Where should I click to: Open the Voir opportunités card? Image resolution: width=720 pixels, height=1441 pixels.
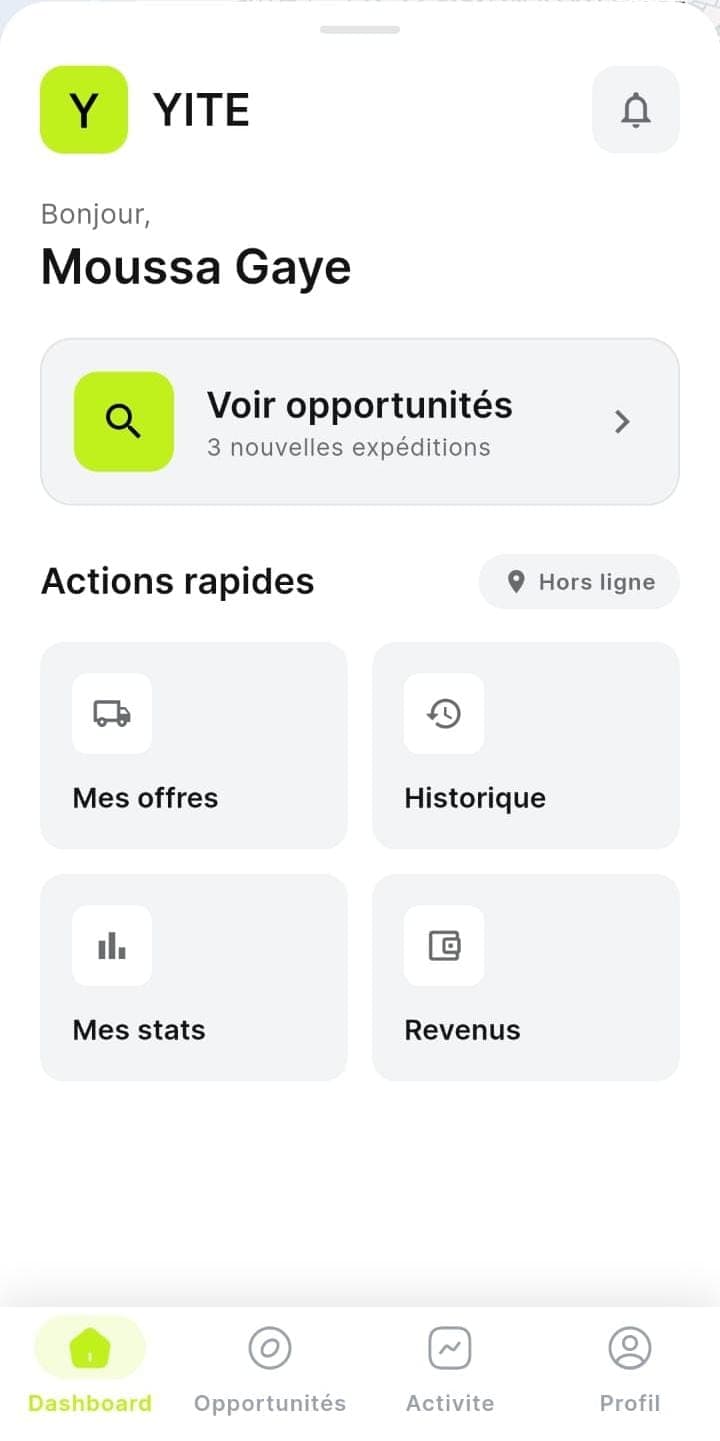pyautogui.click(x=360, y=421)
